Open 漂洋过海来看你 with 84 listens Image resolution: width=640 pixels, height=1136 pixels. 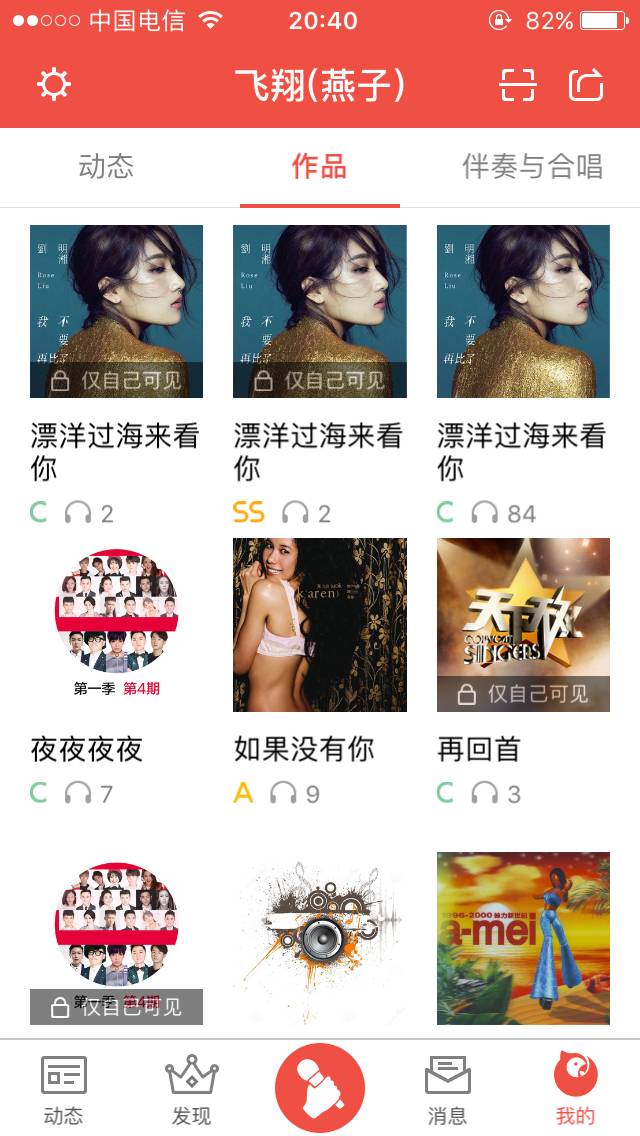[x=523, y=311]
